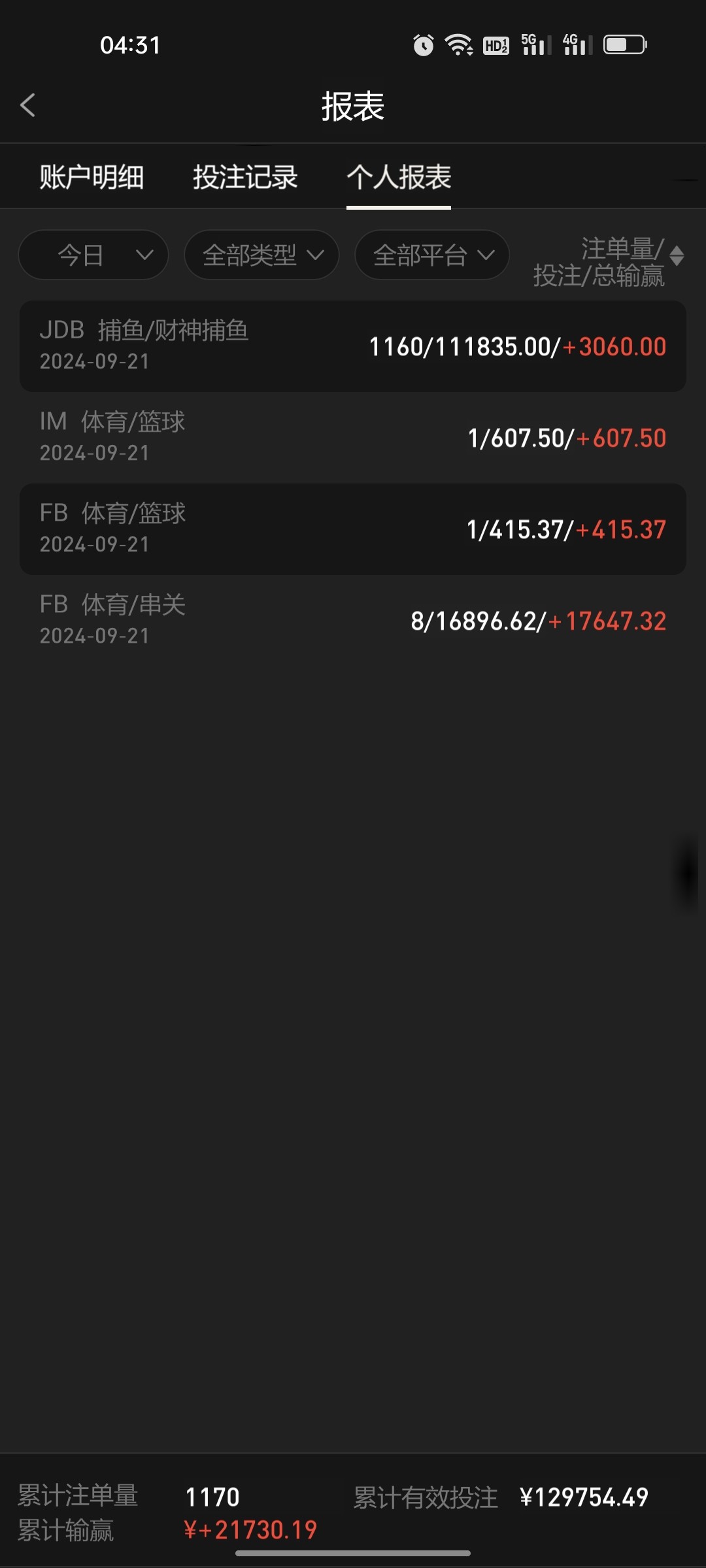The width and height of the screenshot is (706, 1568).
Task: Switch to the 投注记录 tab
Action: pos(245,177)
